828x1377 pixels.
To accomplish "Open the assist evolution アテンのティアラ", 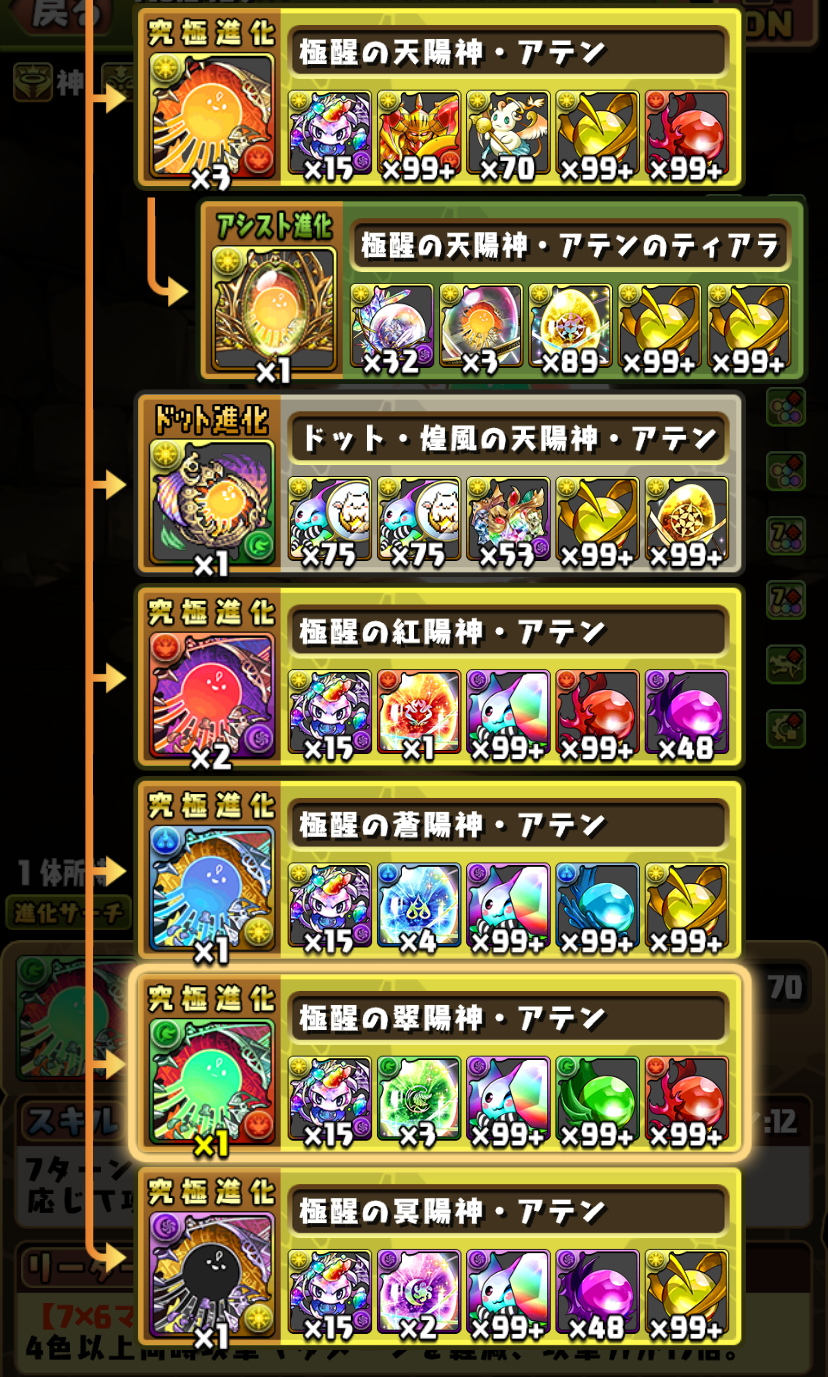I will tap(503, 290).
